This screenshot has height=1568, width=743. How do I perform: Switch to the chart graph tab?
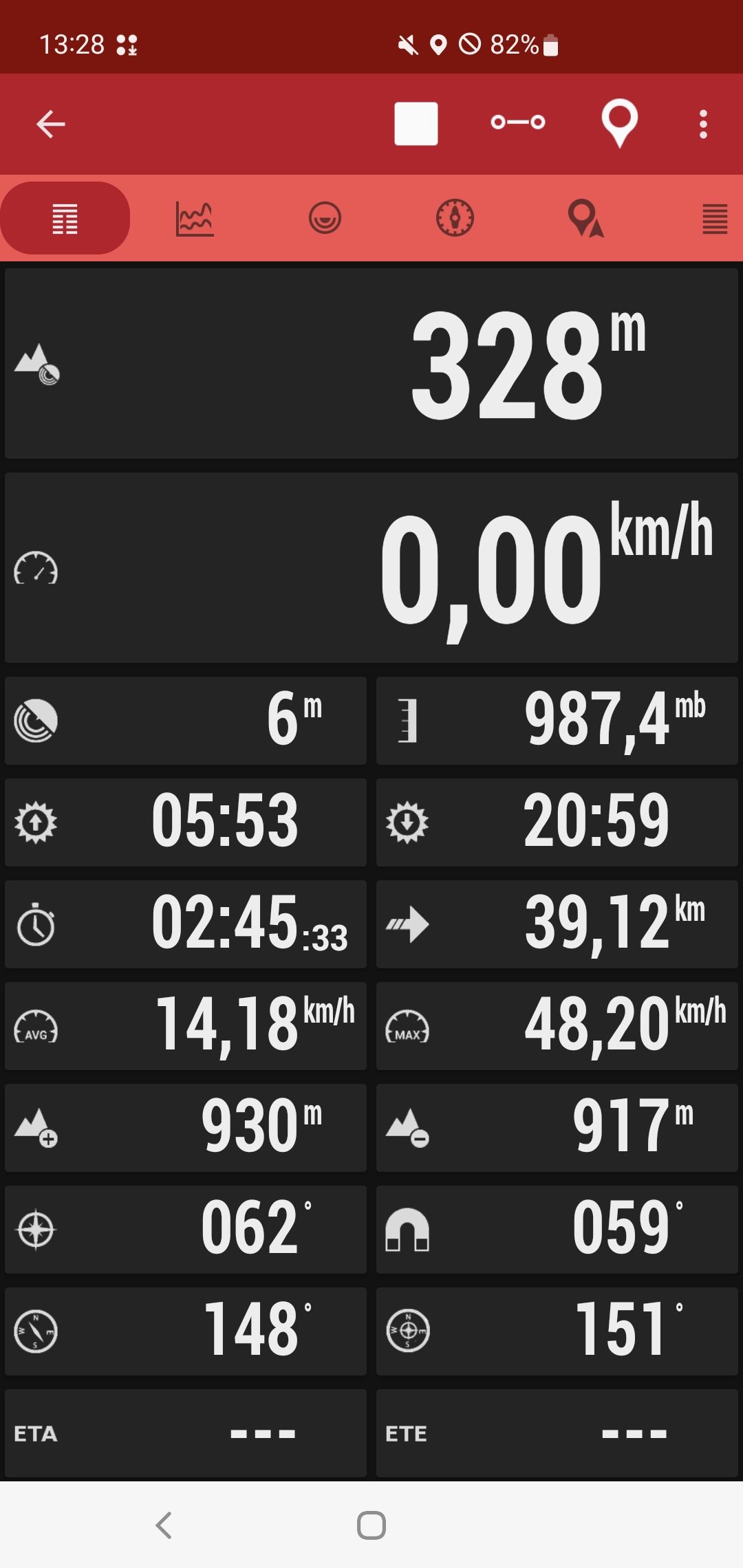195,219
